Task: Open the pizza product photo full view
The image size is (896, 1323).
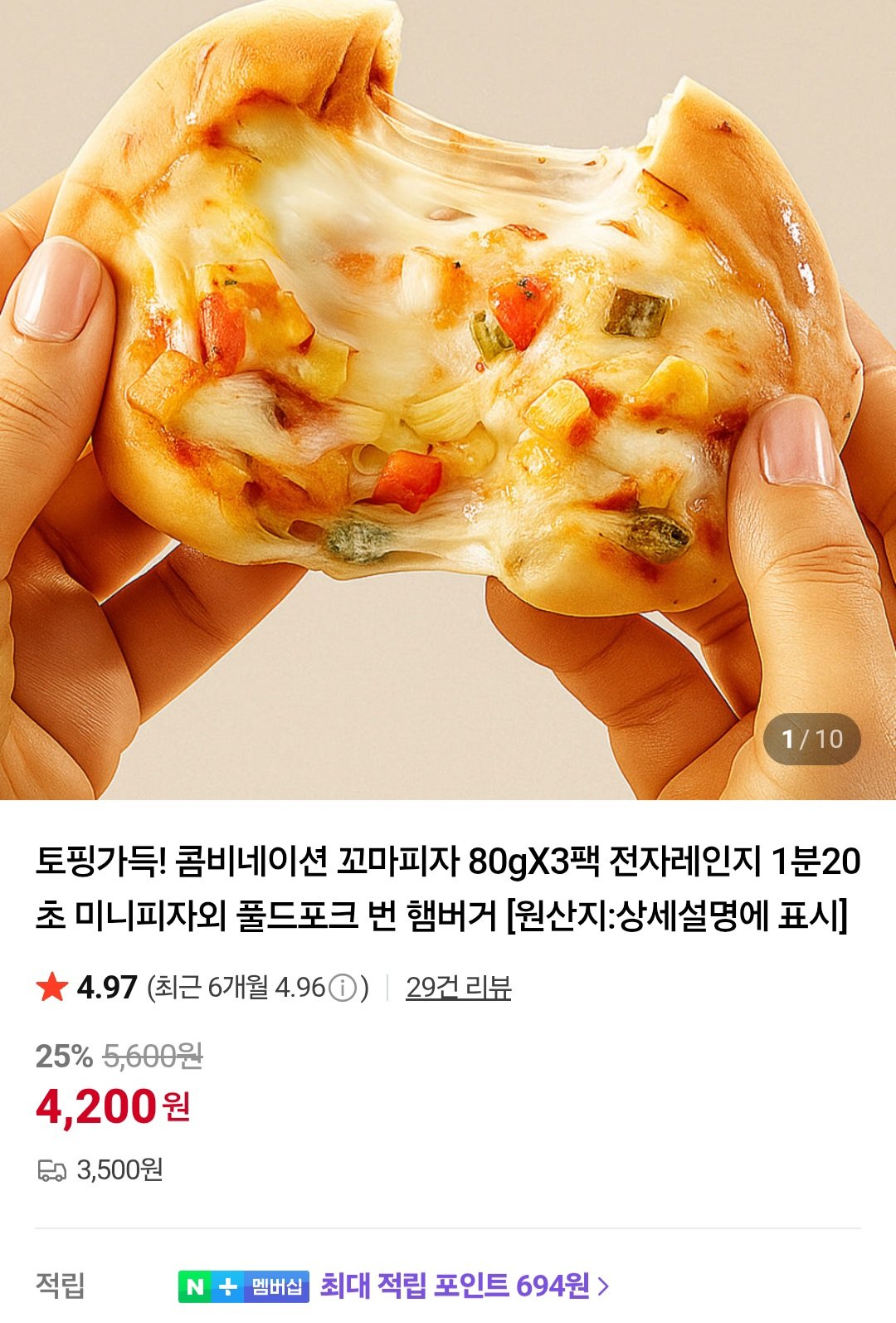Action: [x=448, y=398]
